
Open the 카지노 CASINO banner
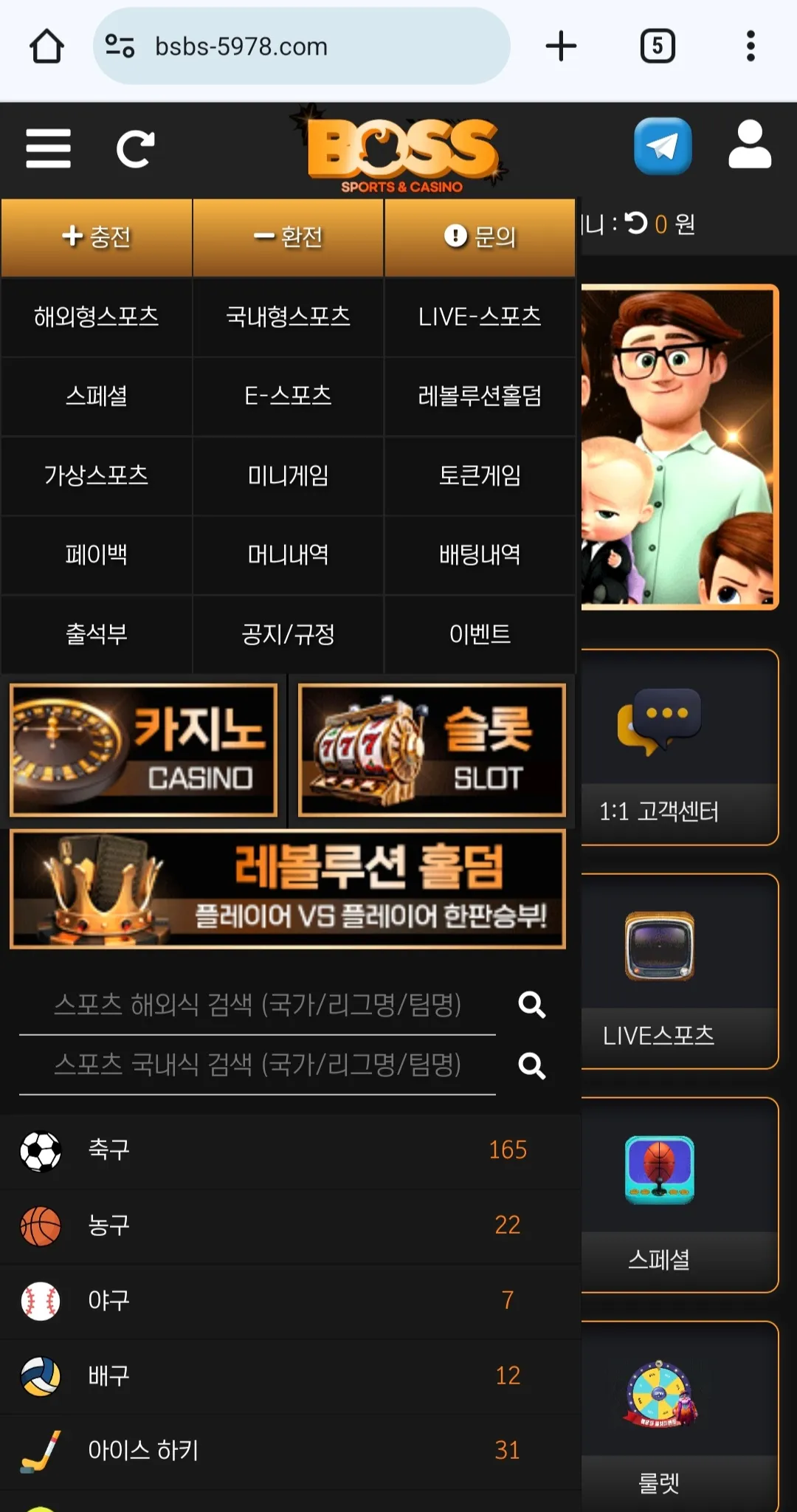(143, 750)
